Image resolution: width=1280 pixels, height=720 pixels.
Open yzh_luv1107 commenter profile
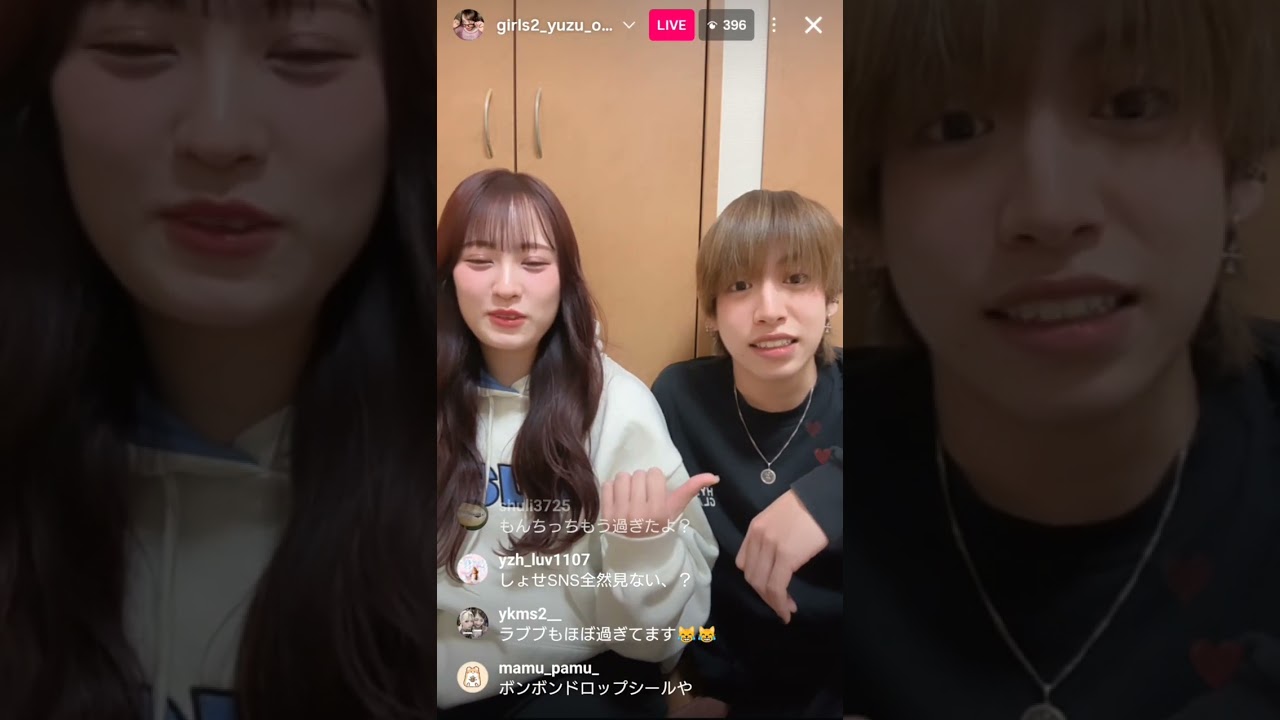(x=472, y=569)
